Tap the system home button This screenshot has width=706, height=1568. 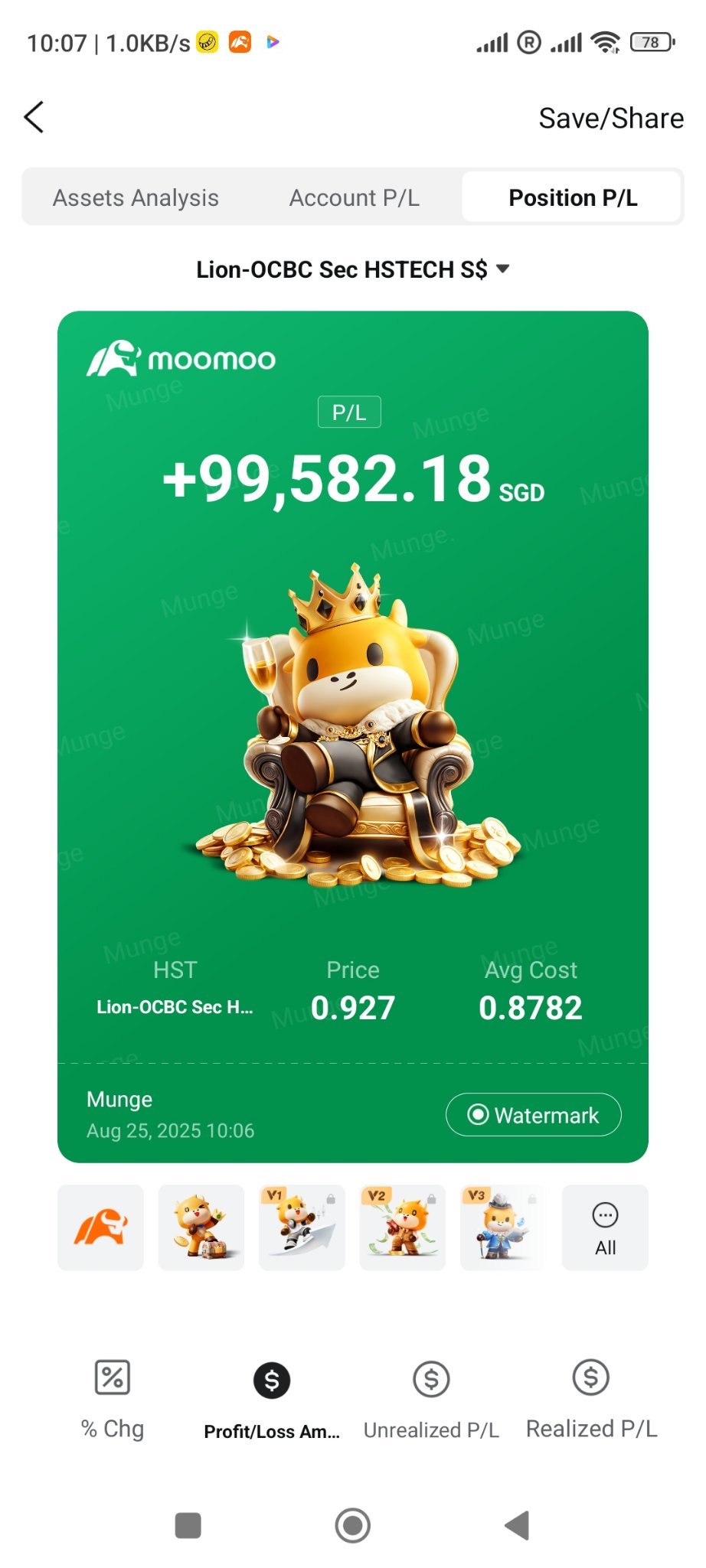point(352,1525)
